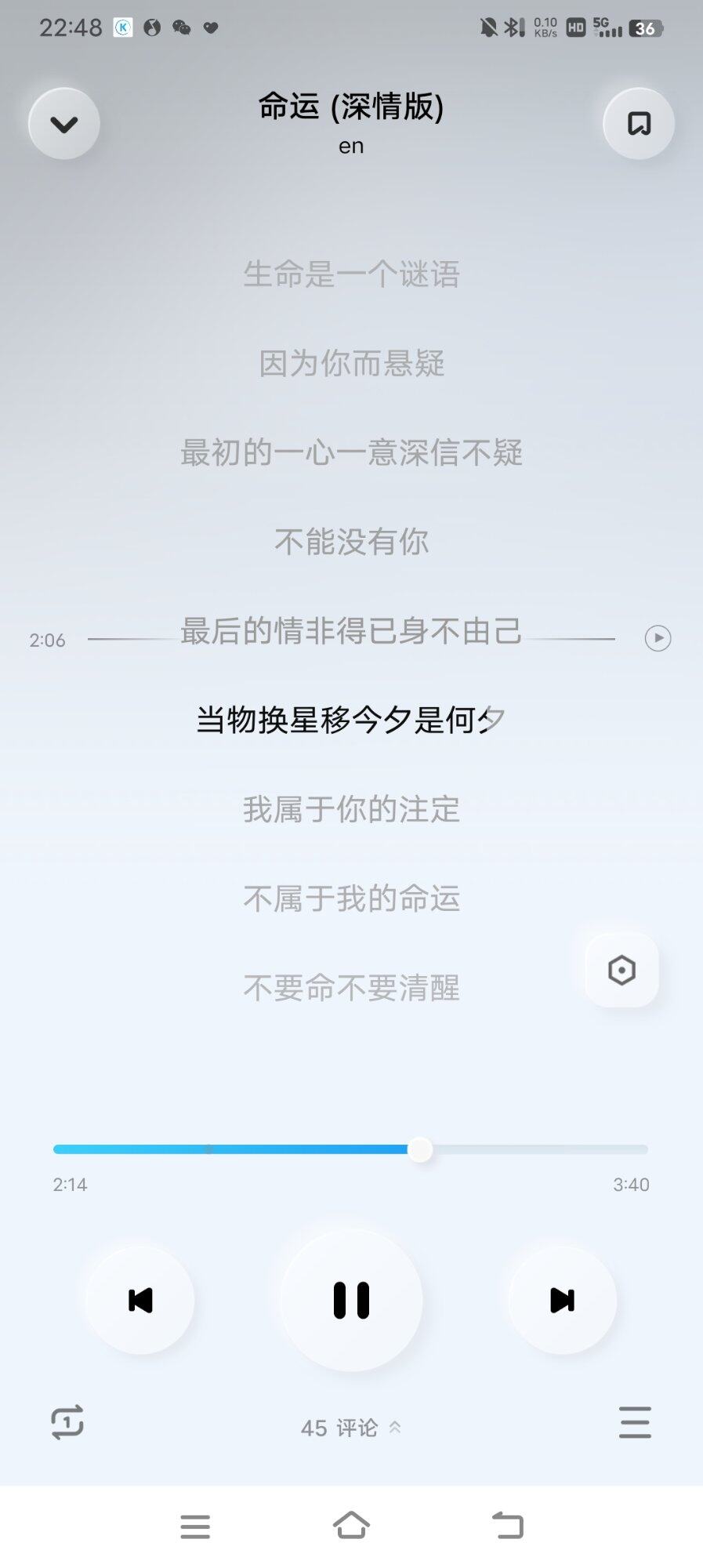Go to the system home screen
The image size is (703, 1568).
[x=351, y=1526]
